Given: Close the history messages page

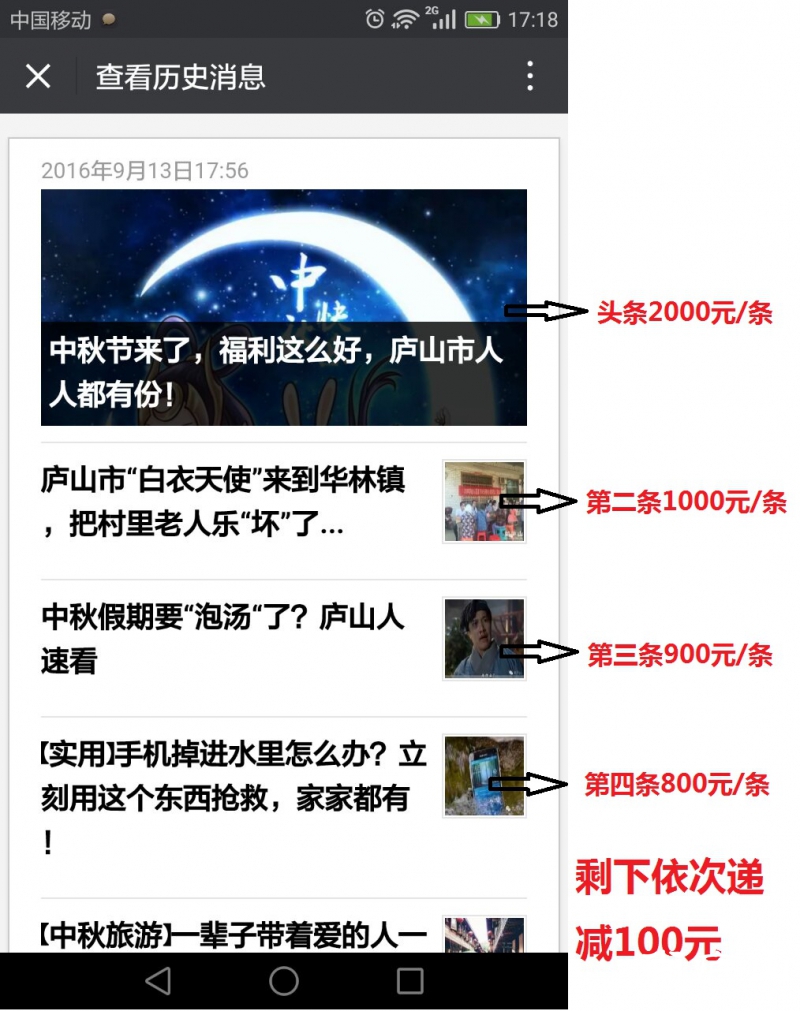Looking at the screenshot, I should pyautogui.click(x=38, y=76).
